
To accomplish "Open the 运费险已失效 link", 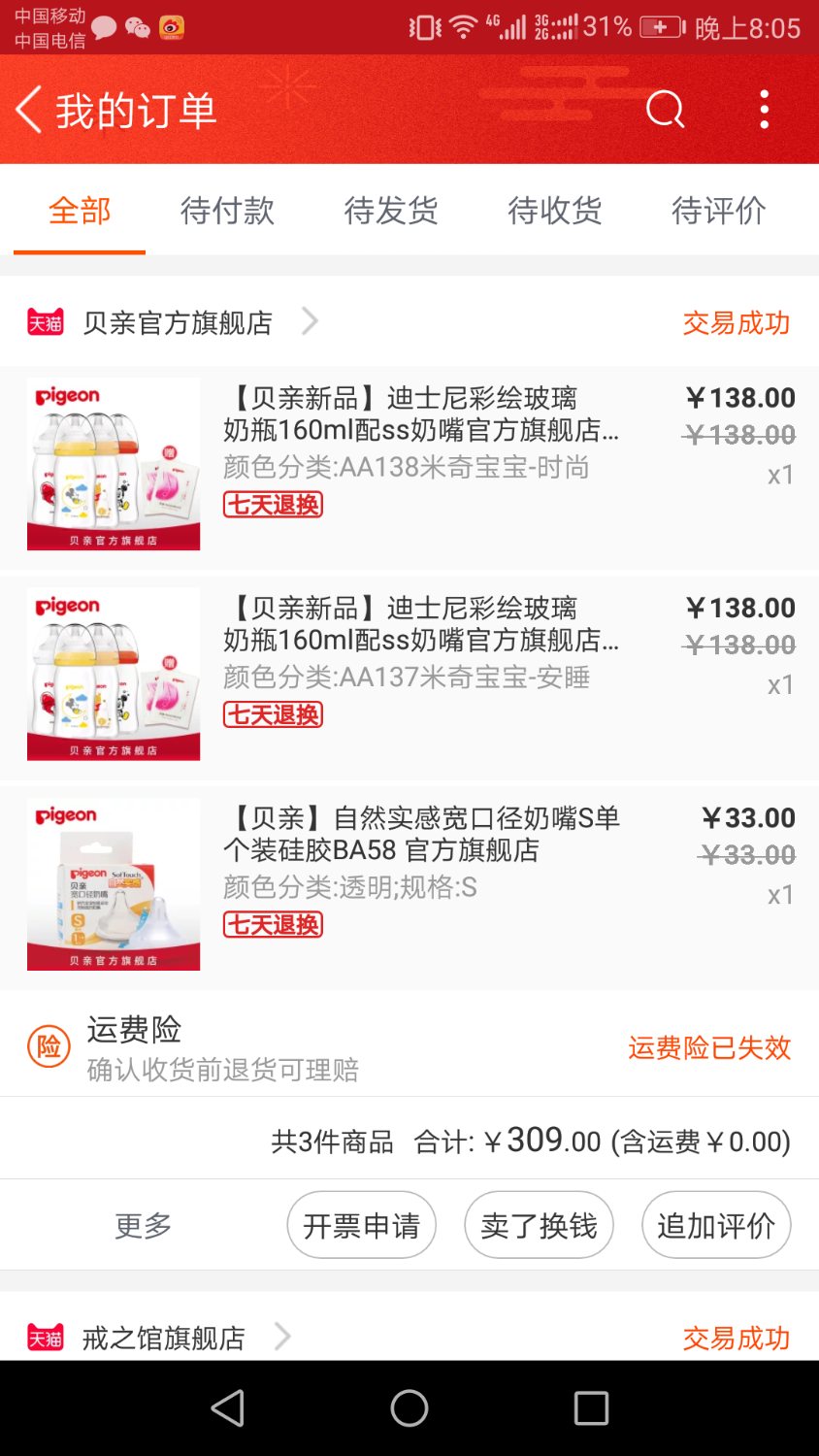I will [x=708, y=1048].
